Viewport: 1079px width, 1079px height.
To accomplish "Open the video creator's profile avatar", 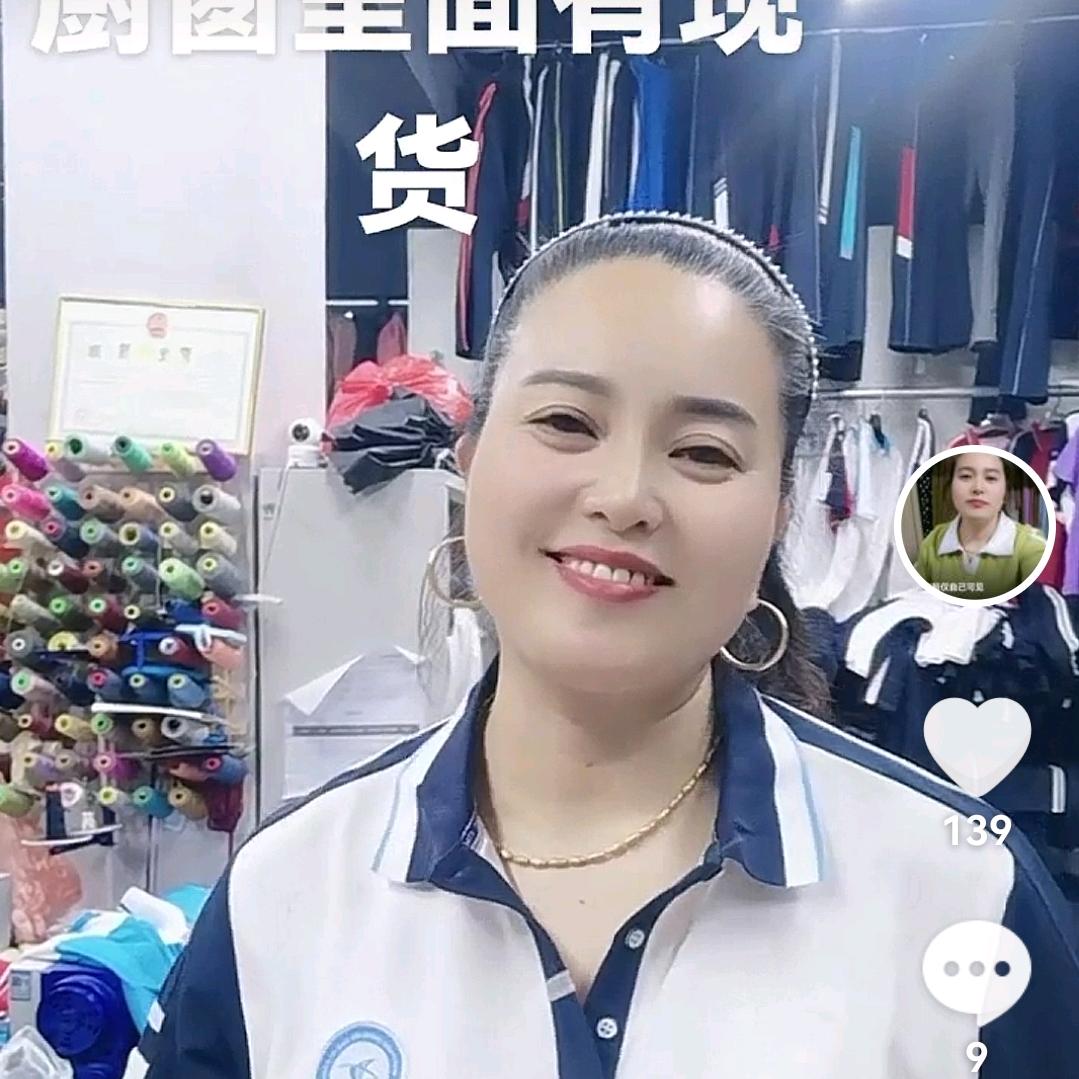I will point(974,525).
